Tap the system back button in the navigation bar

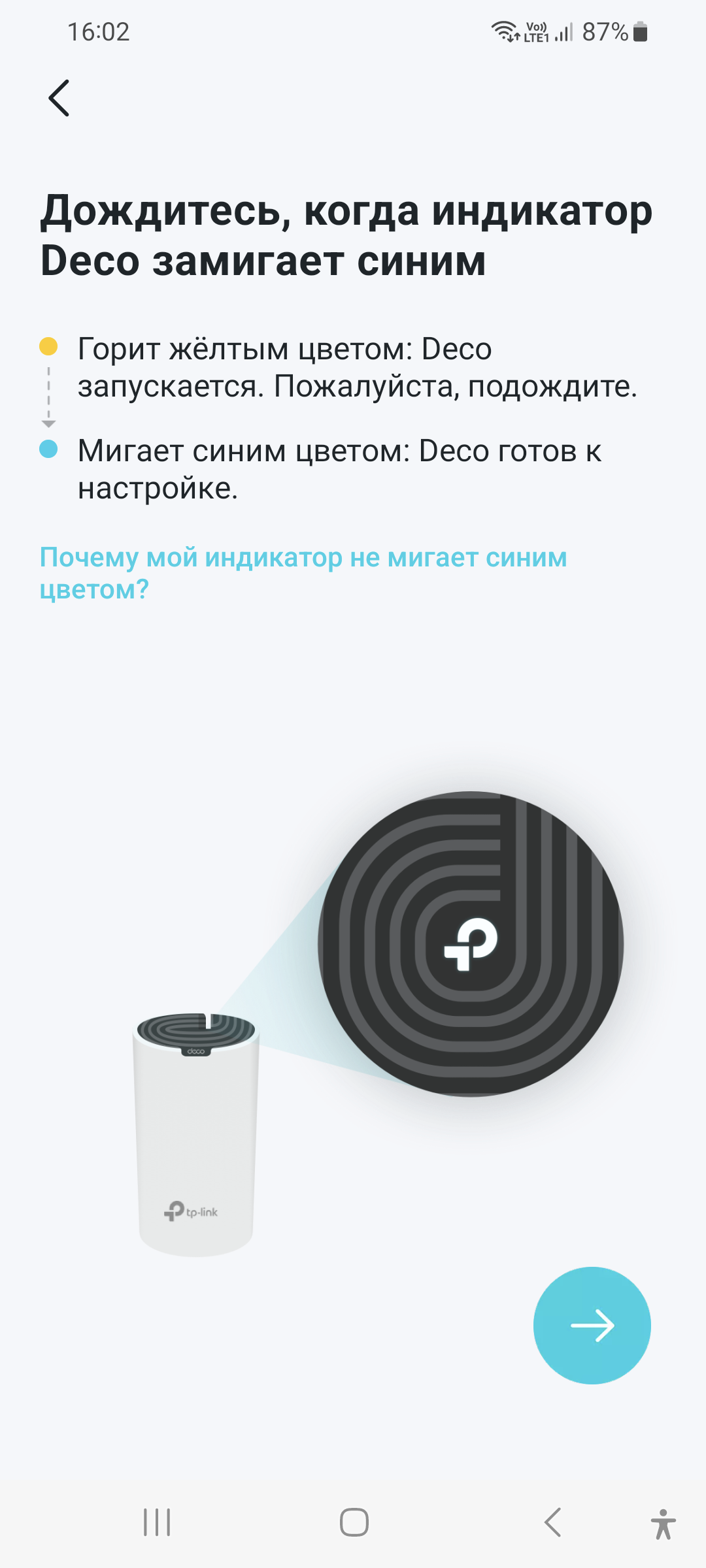point(553,1522)
